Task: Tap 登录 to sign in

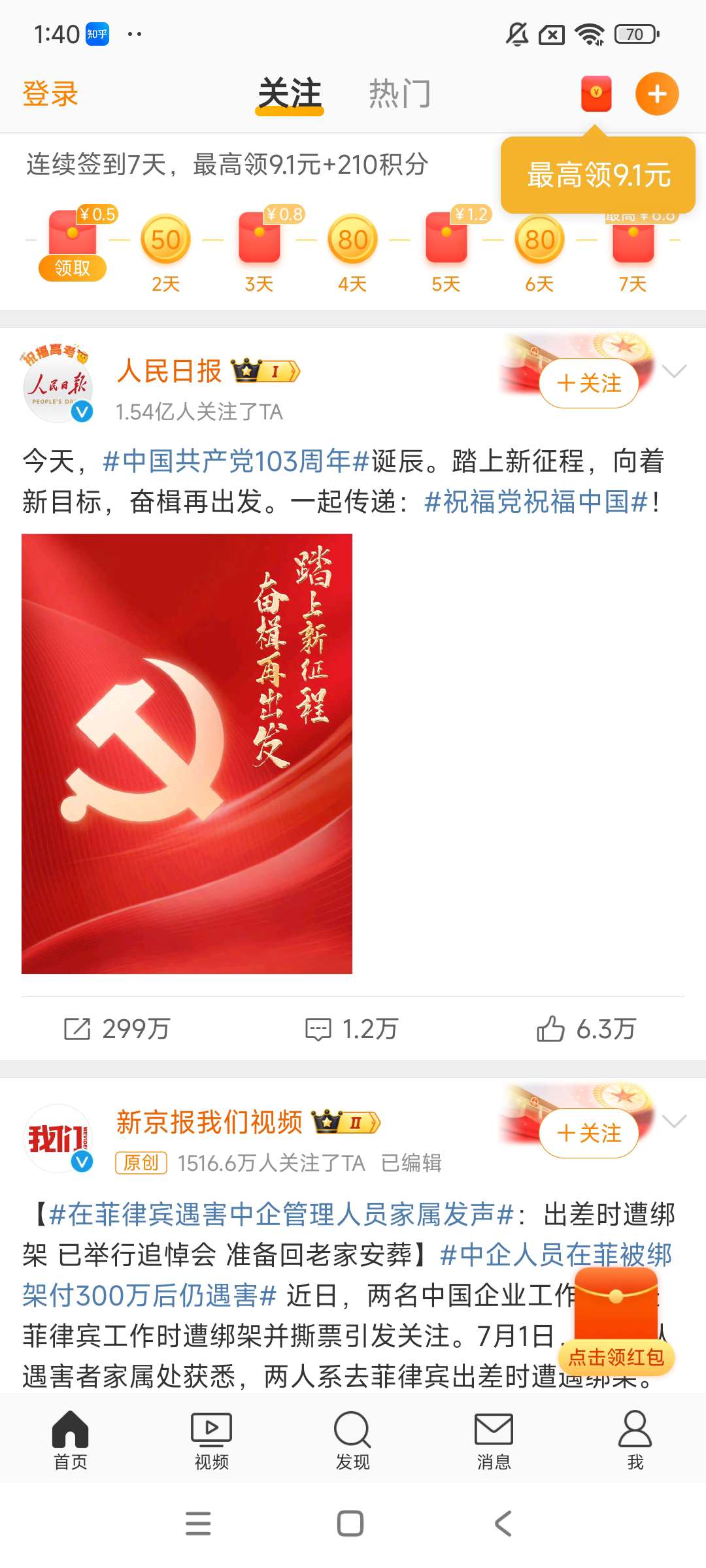Action: click(50, 93)
